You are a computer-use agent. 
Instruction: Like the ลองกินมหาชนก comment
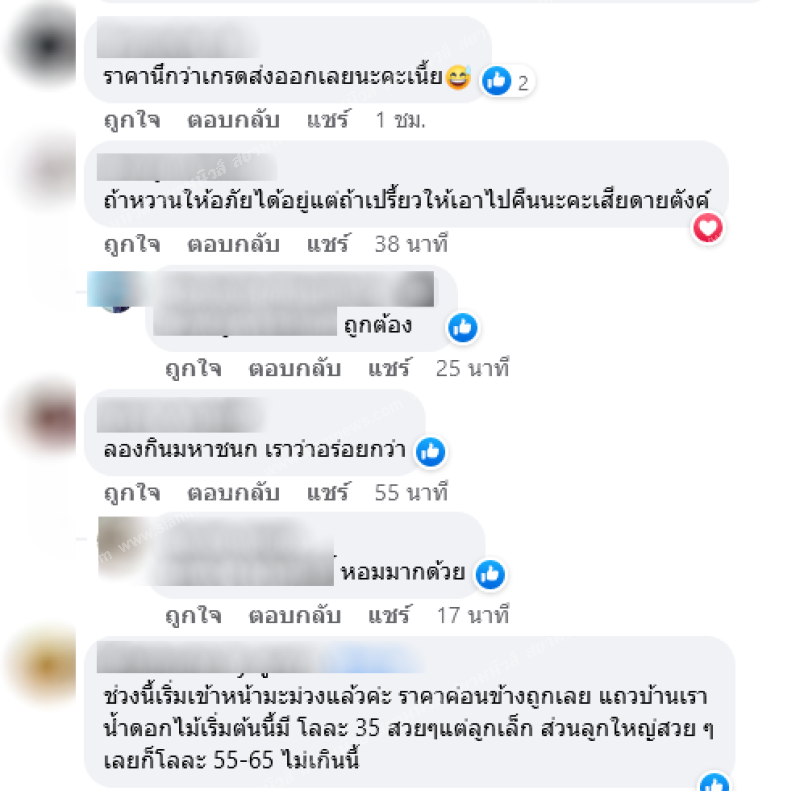click(x=132, y=492)
